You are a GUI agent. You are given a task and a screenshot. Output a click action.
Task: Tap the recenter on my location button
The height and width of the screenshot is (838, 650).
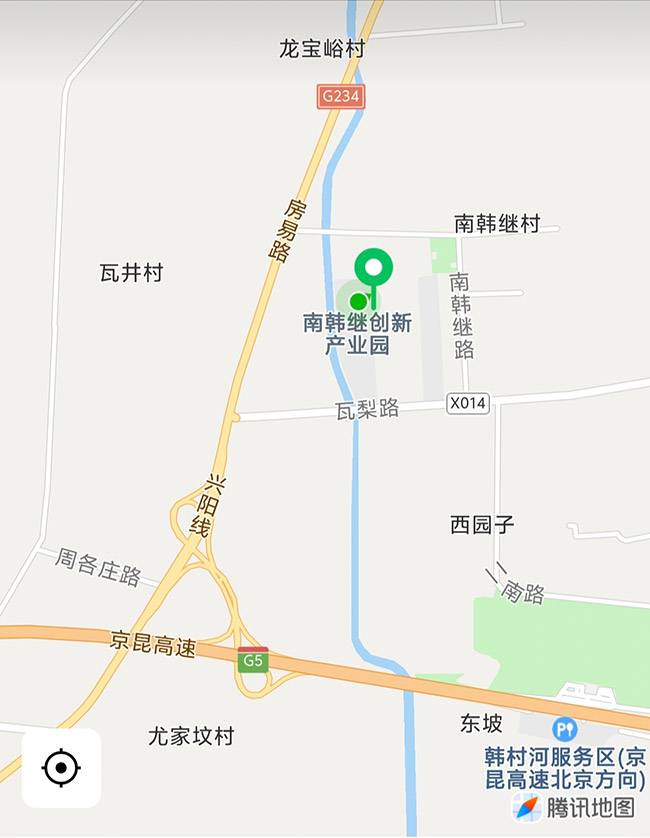pyautogui.click(x=61, y=768)
